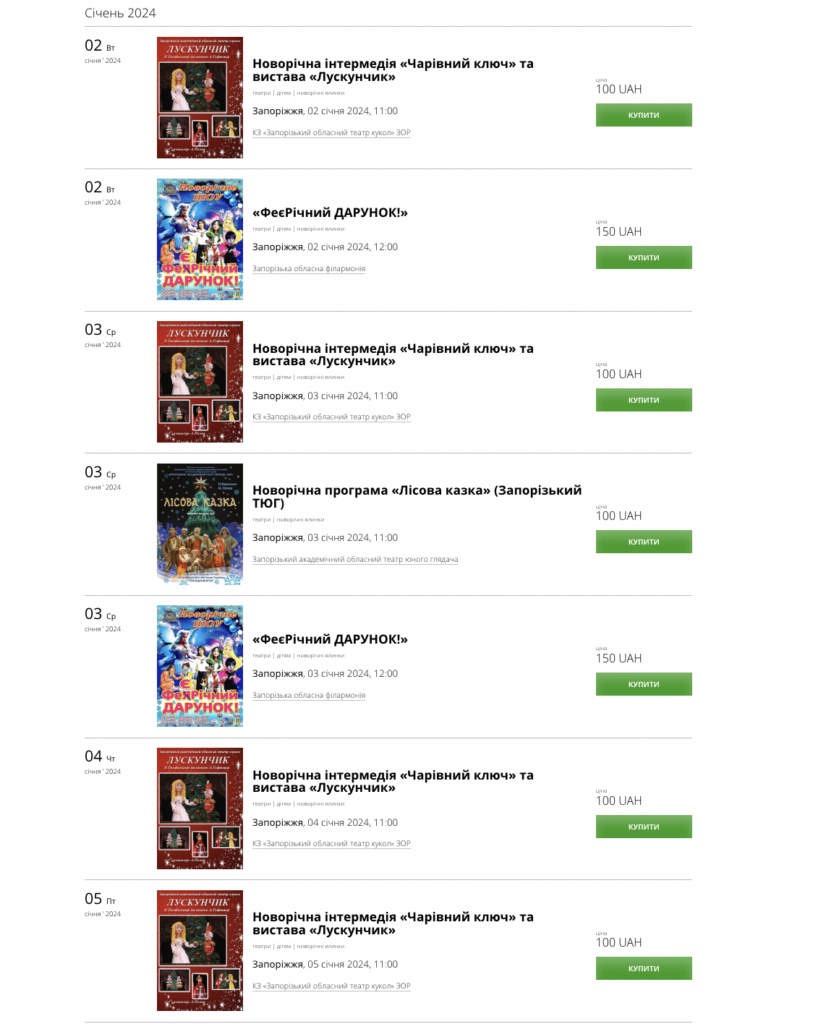This screenshot has width=813, height=1024.
Task: Open Лускунчик event title for 03 січня
Action: (392, 355)
